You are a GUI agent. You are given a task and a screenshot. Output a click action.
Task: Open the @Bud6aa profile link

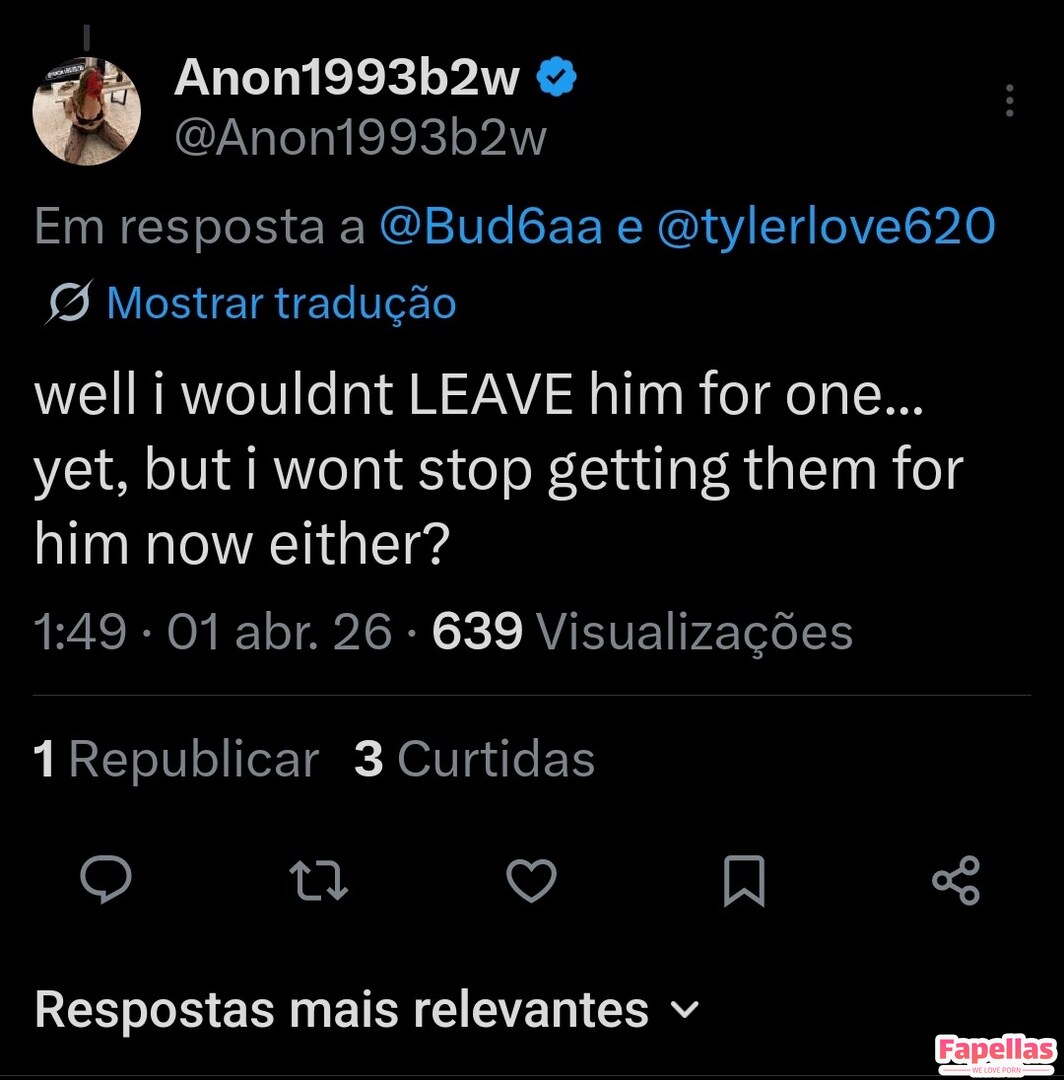tap(490, 227)
